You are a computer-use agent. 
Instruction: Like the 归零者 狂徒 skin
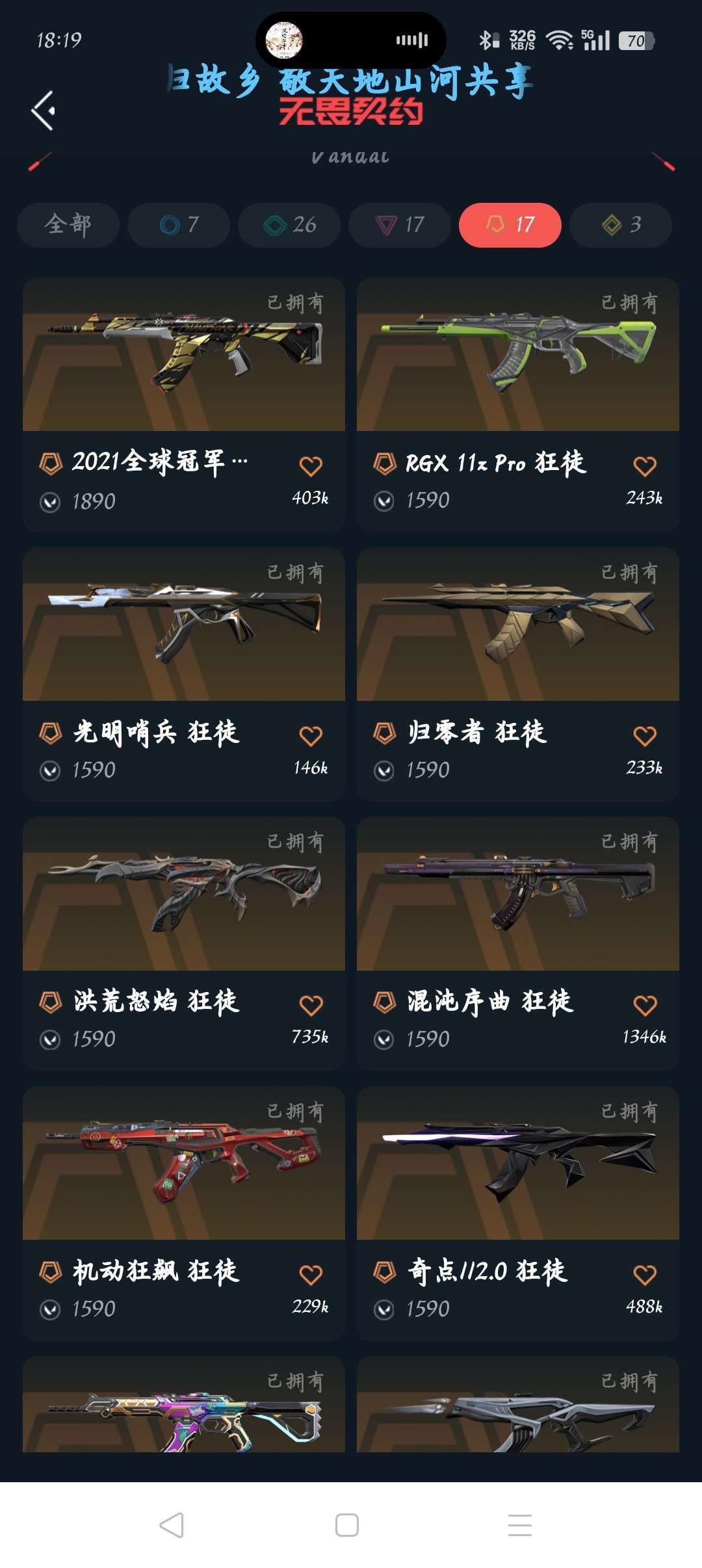(645, 735)
